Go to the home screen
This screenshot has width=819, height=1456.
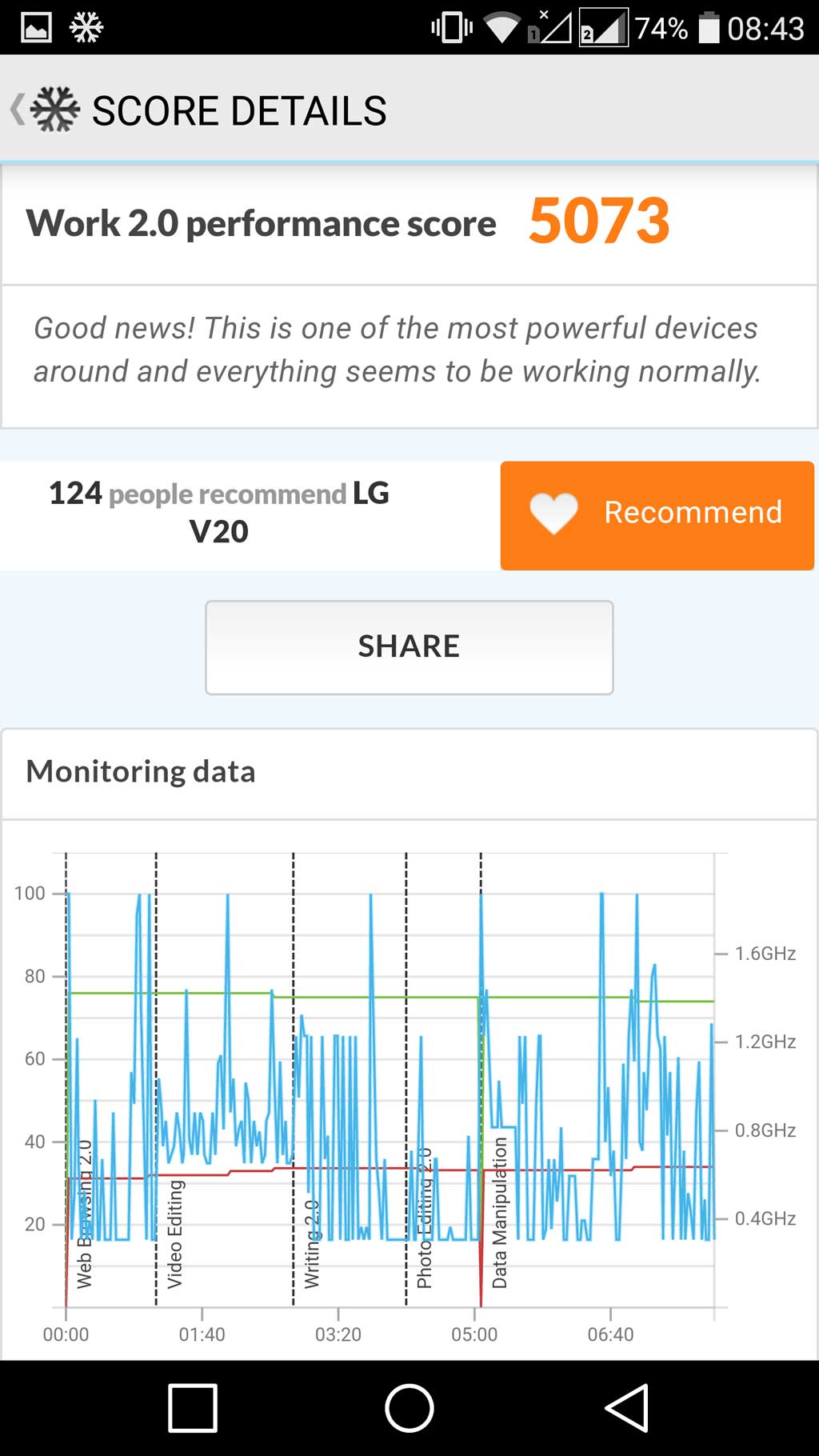pos(409,1407)
